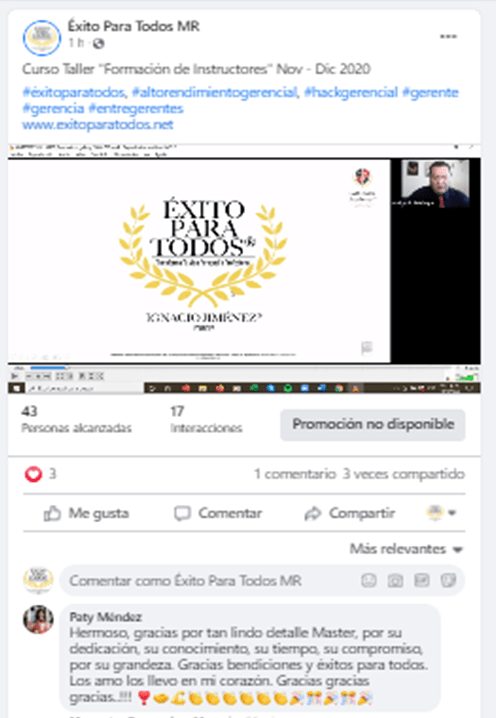Like the post with Me gusta
The width and height of the screenshot is (496, 718).
(86, 513)
